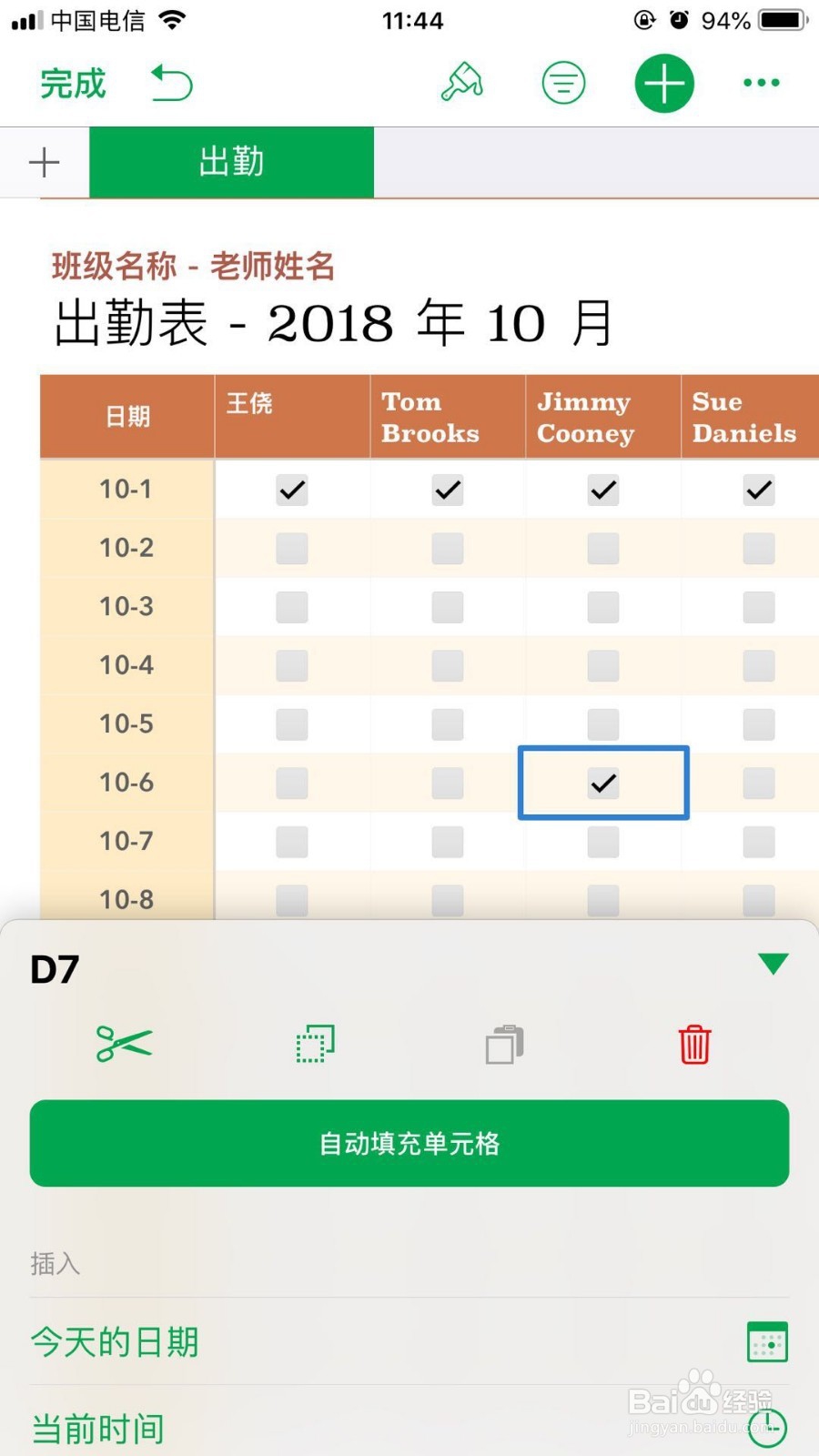The height and width of the screenshot is (1456, 819).
Task: Open the format brush panel
Action: click(x=462, y=83)
